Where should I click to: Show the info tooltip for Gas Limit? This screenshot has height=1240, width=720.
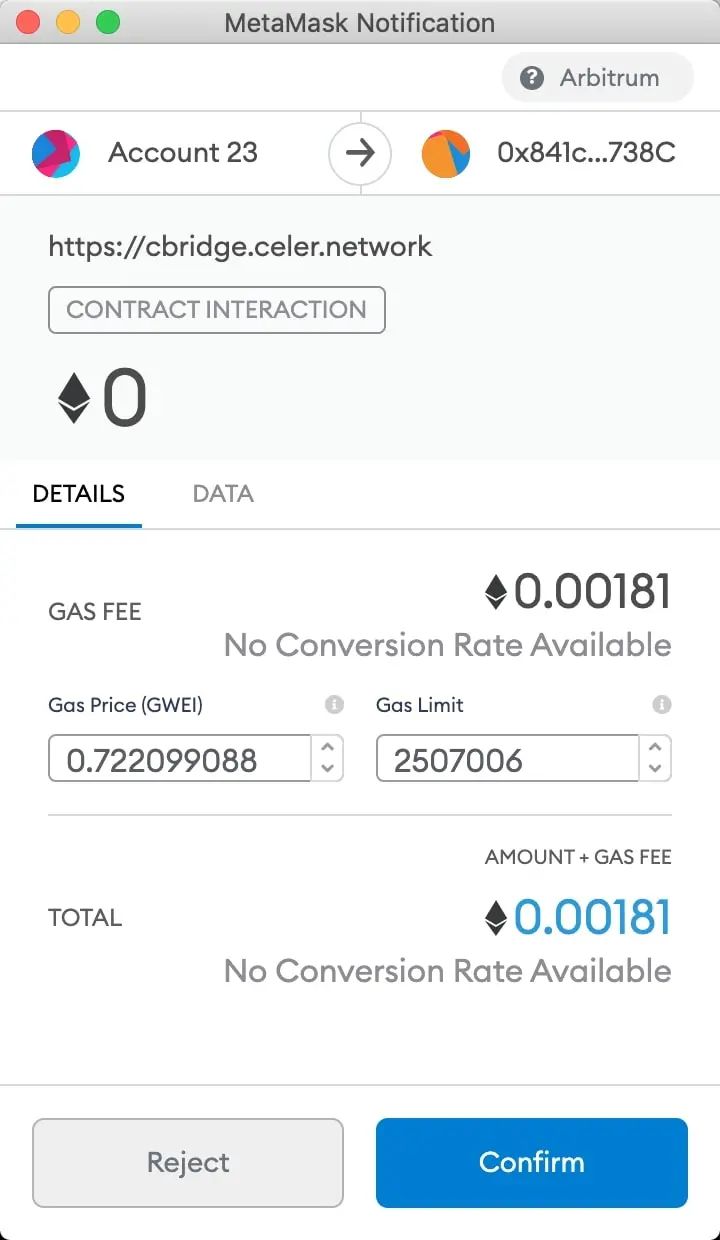(661, 705)
